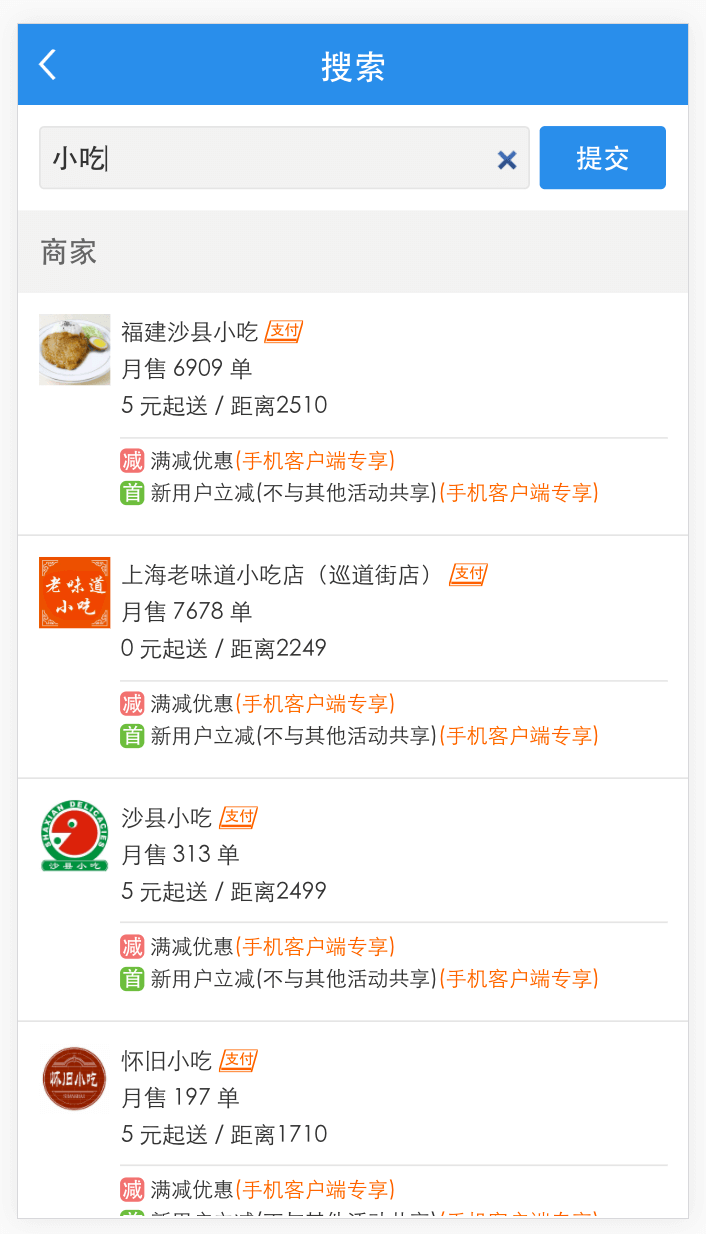706x1234 pixels.
Task: View the 怀旧小吃 store
Action: pos(166,1061)
